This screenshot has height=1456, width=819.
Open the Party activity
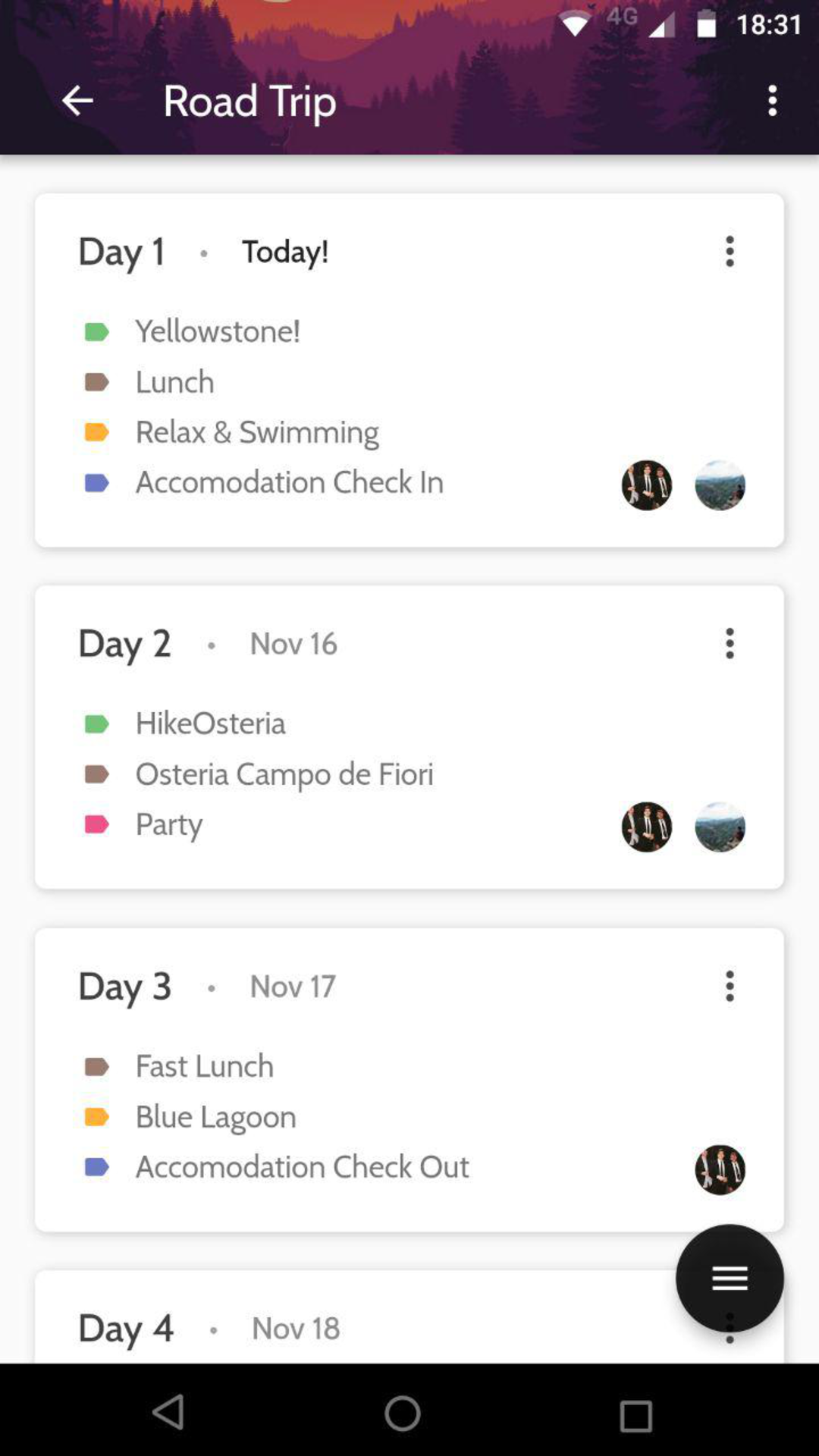[x=168, y=825]
